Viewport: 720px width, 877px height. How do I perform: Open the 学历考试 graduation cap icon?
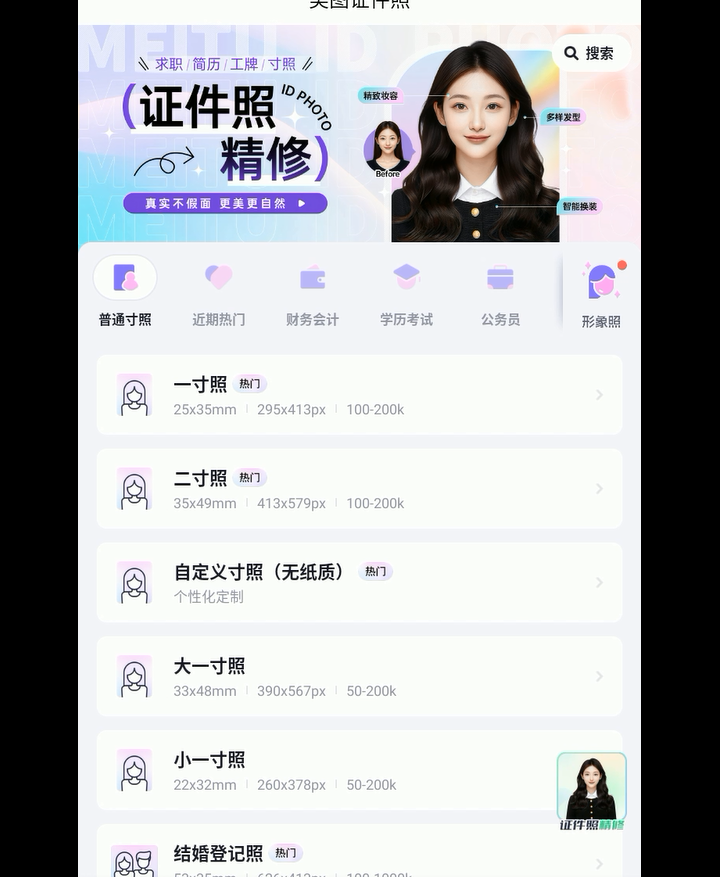406,277
